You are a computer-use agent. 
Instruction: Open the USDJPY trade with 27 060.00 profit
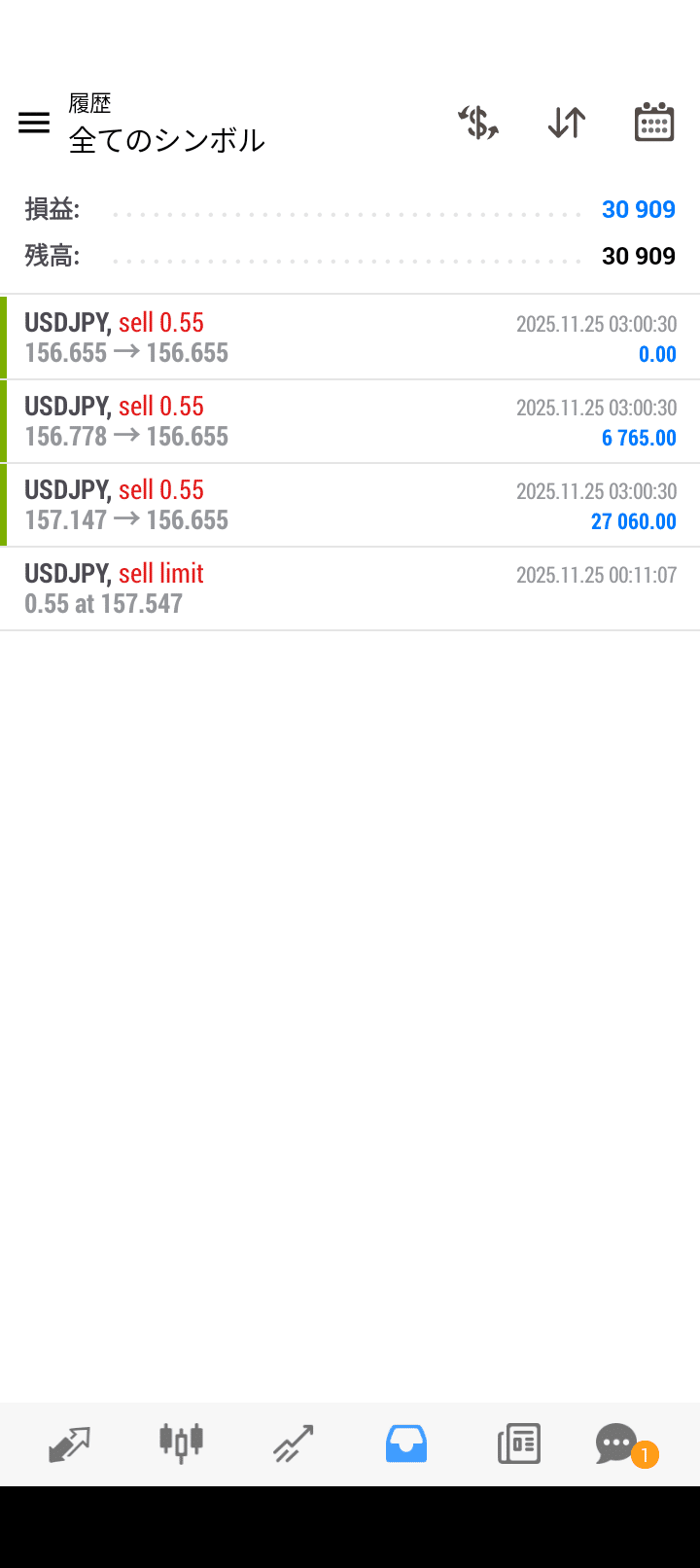(x=350, y=505)
